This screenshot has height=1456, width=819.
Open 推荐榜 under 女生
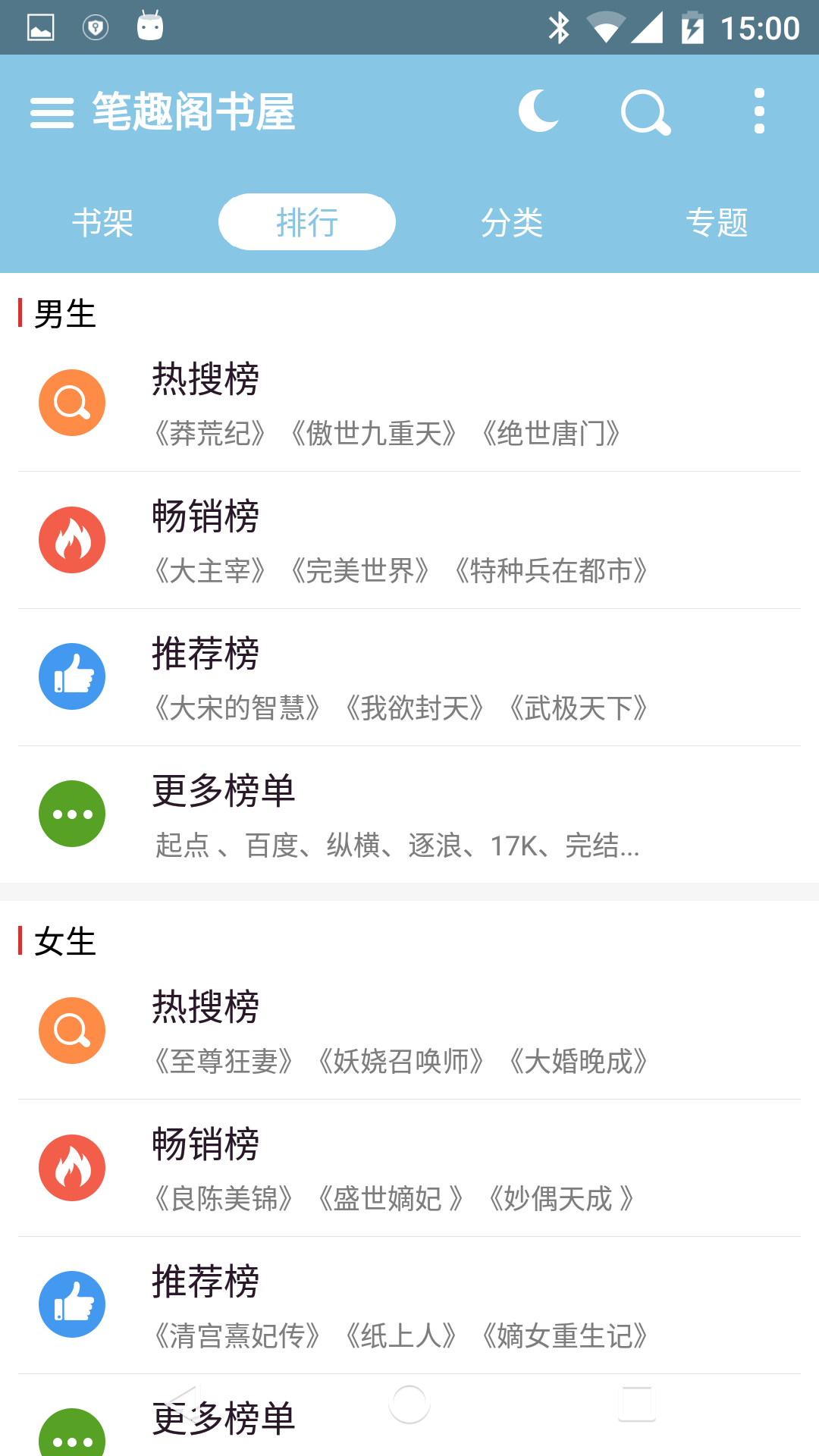pyautogui.click(x=409, y=1305)
